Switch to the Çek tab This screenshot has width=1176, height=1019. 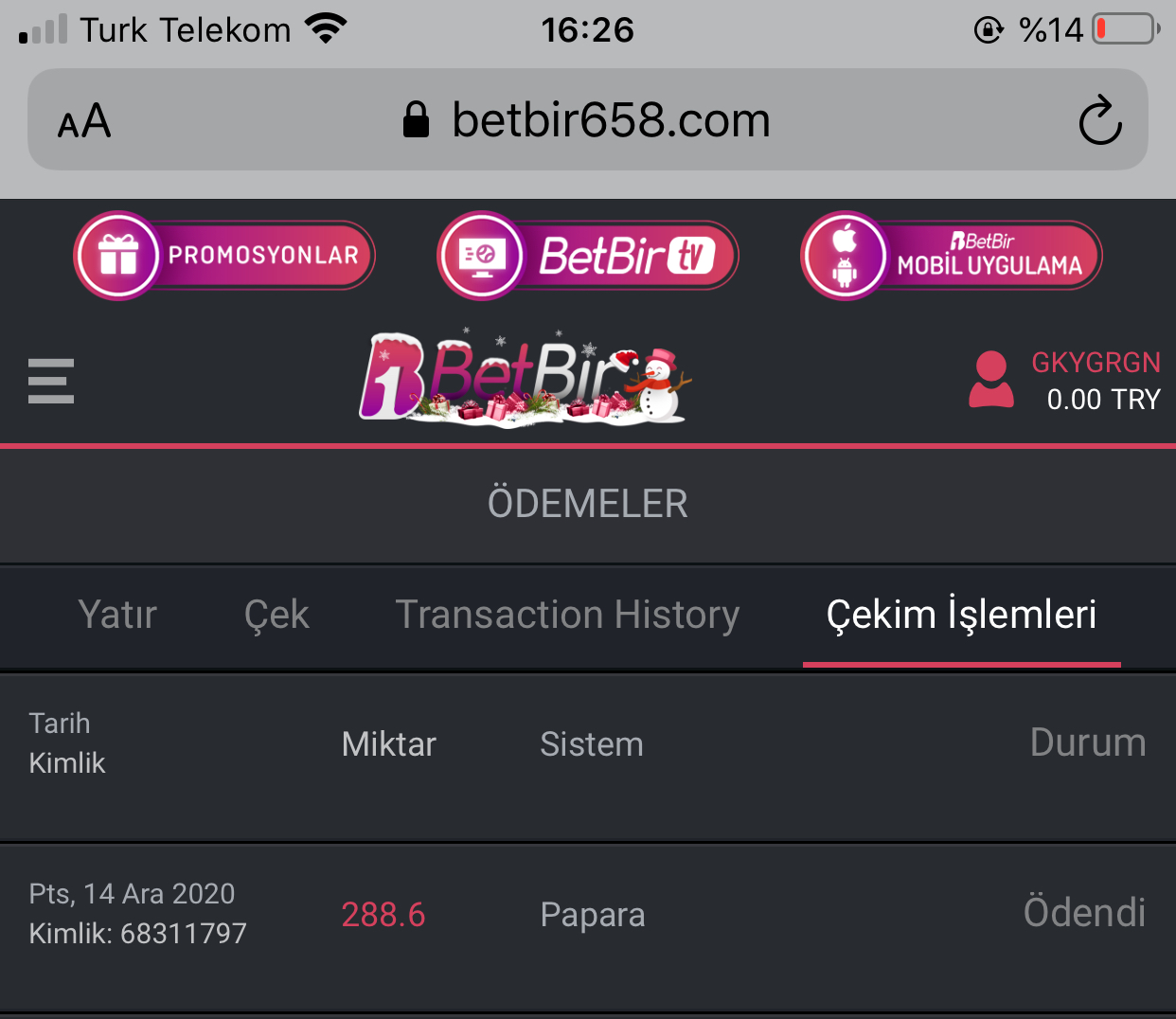276,615
